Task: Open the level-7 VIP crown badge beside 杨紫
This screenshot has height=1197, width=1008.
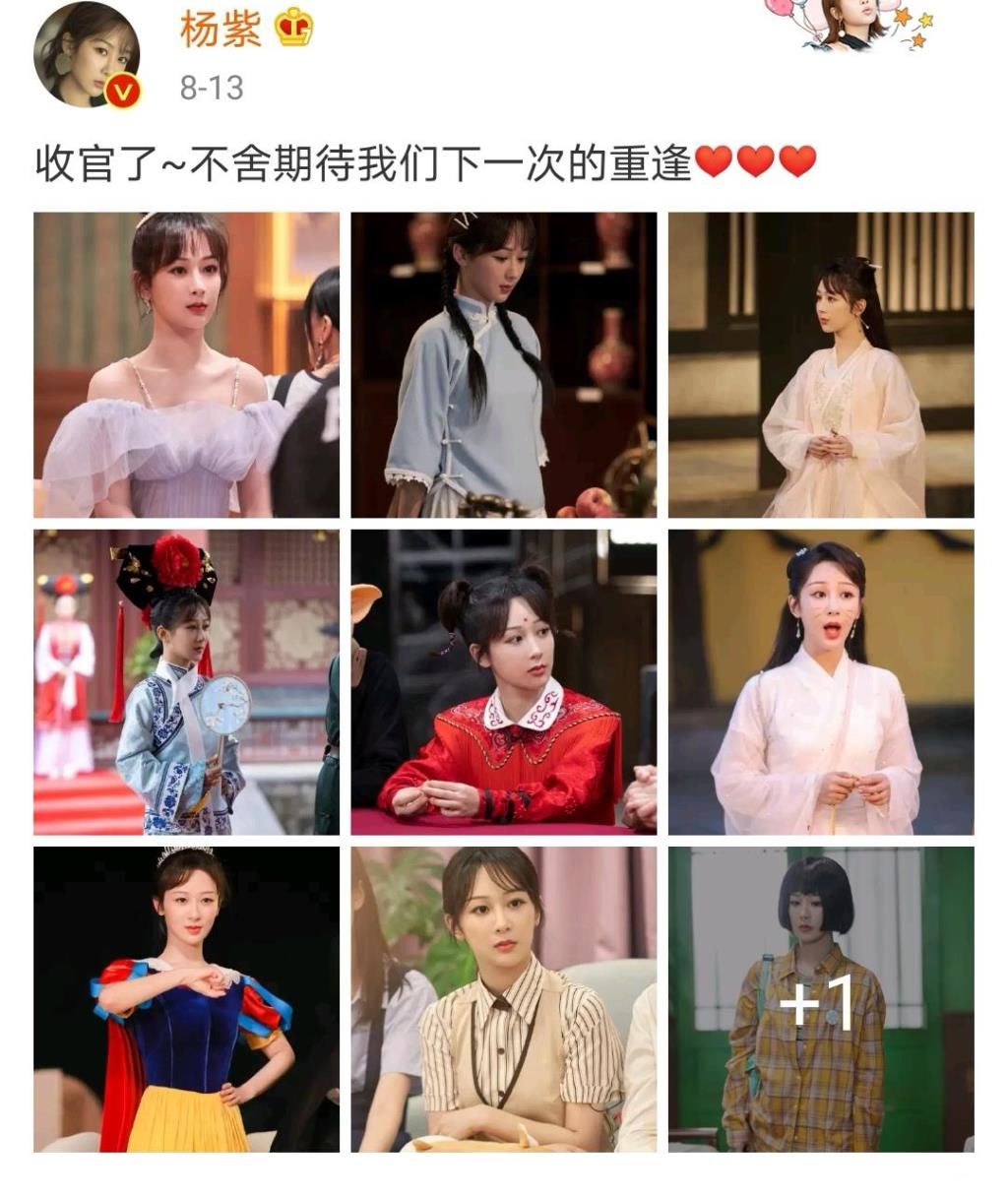Action: tap(290, 28)
